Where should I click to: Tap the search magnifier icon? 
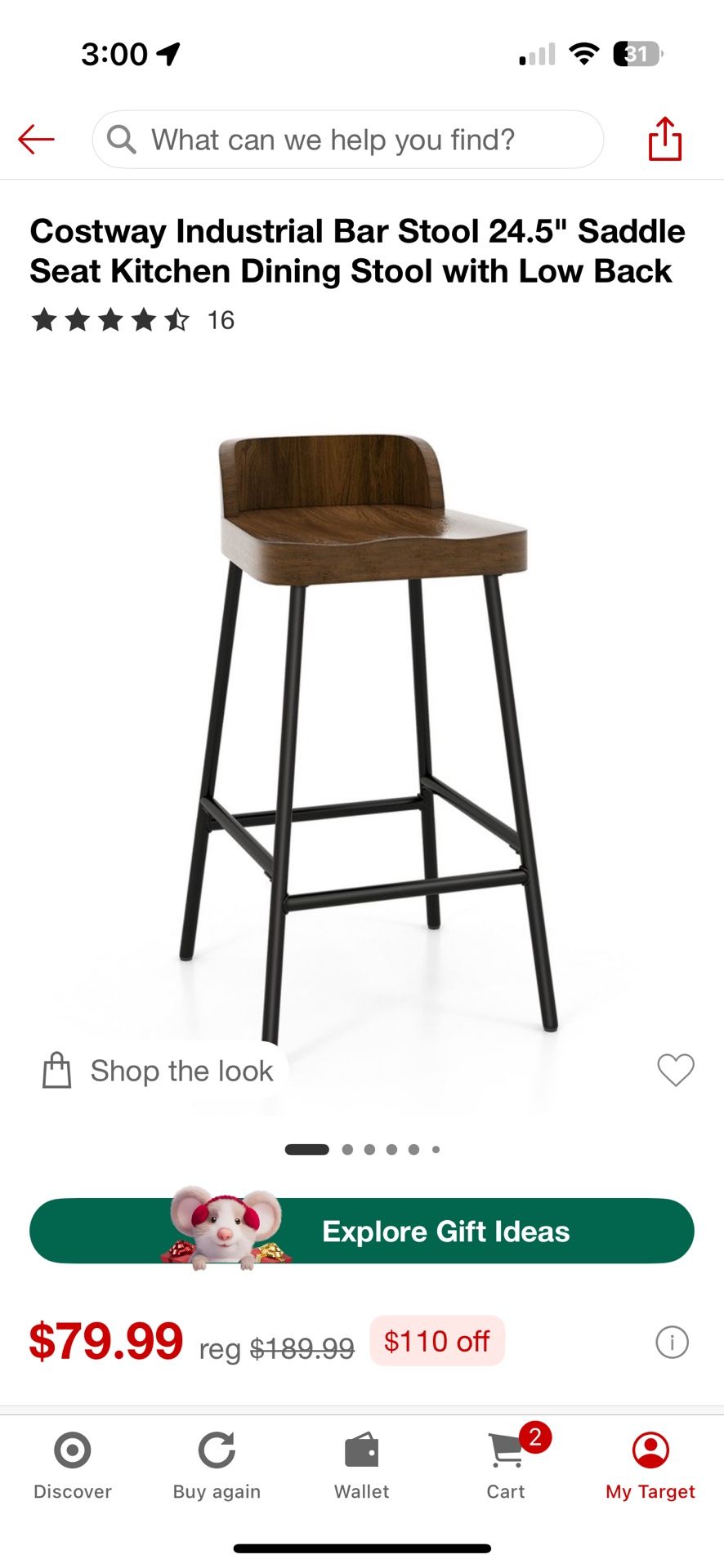point(121,139)
